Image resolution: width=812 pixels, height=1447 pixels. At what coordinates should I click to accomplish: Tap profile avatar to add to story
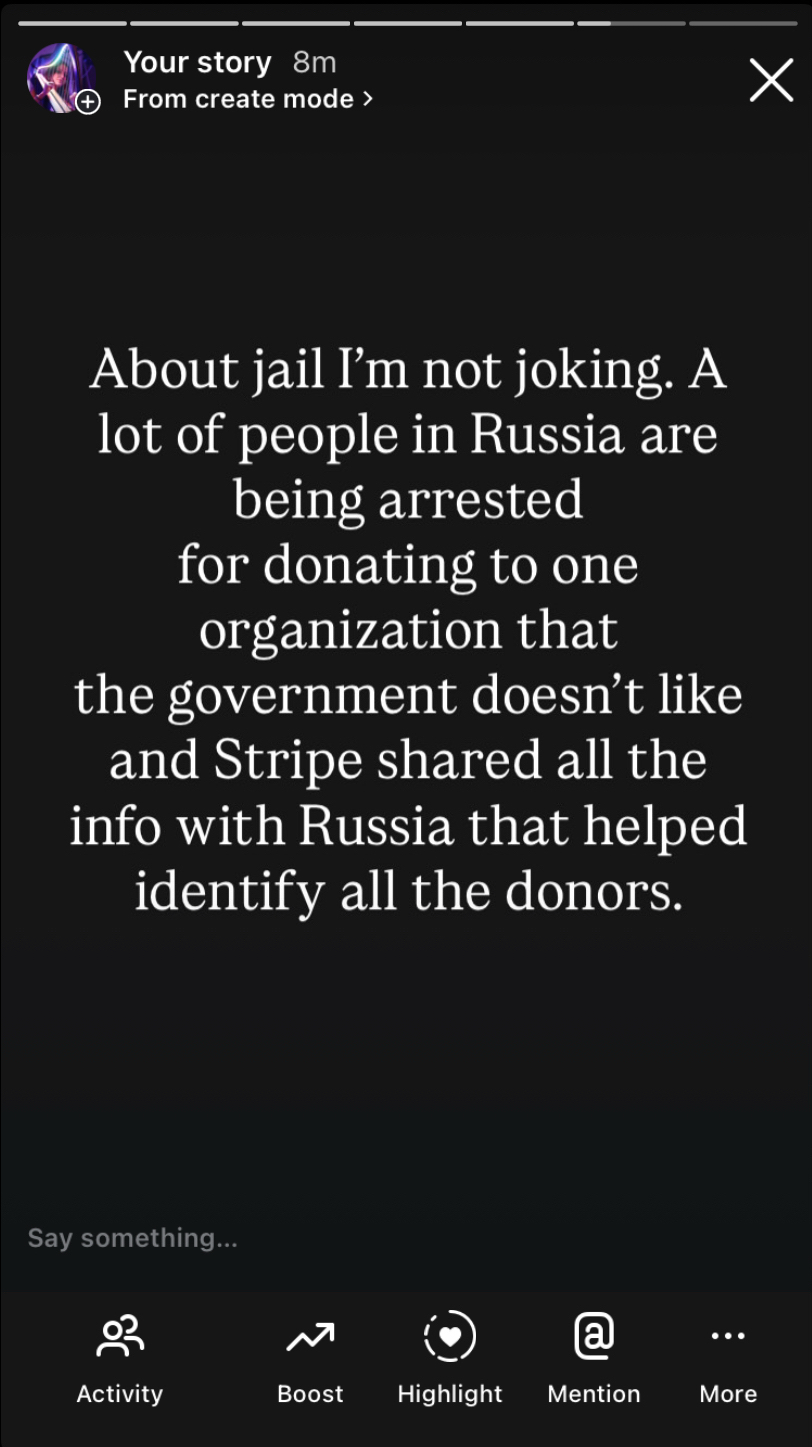(62, 79)
